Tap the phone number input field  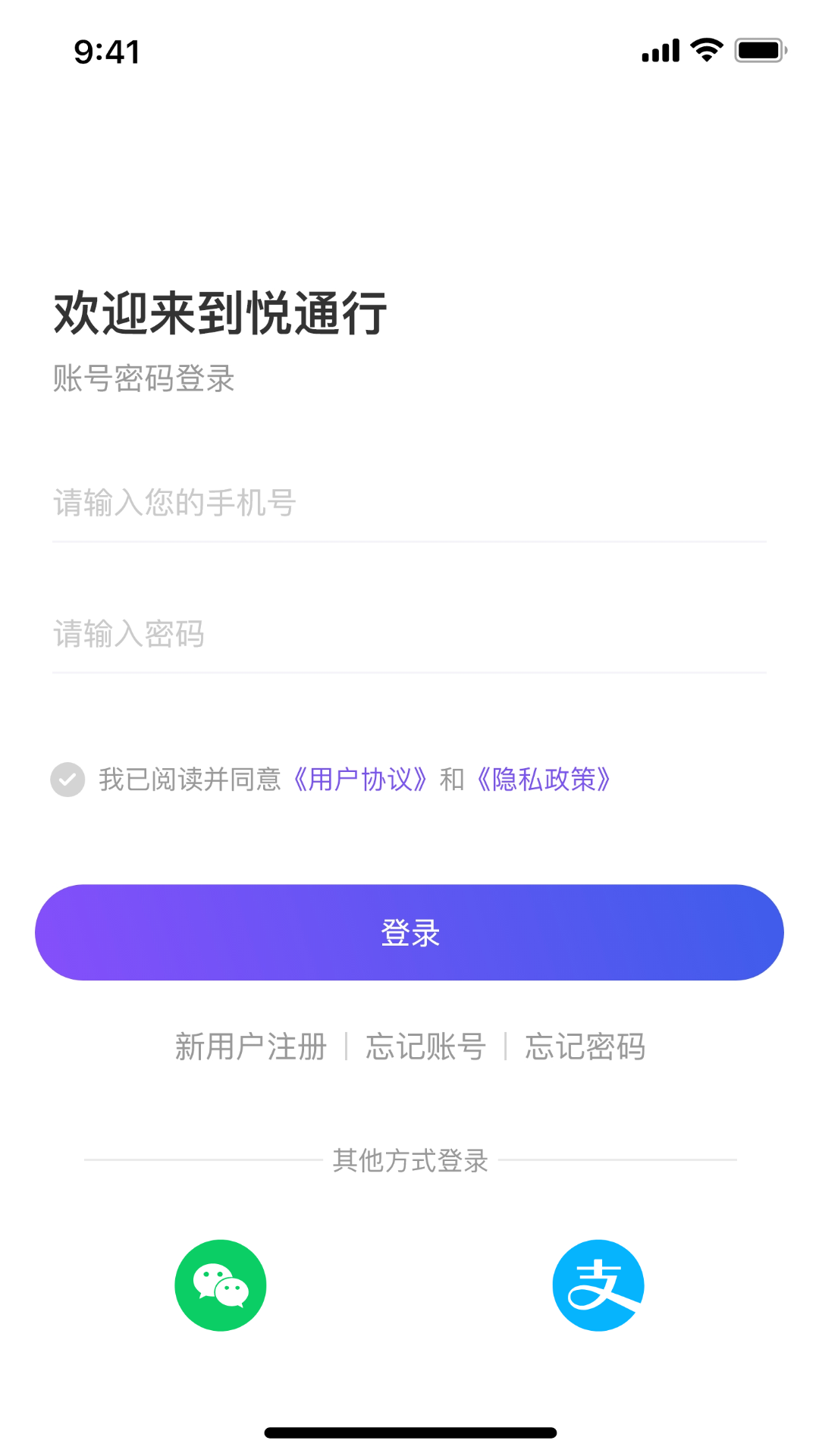pos(409,503)
